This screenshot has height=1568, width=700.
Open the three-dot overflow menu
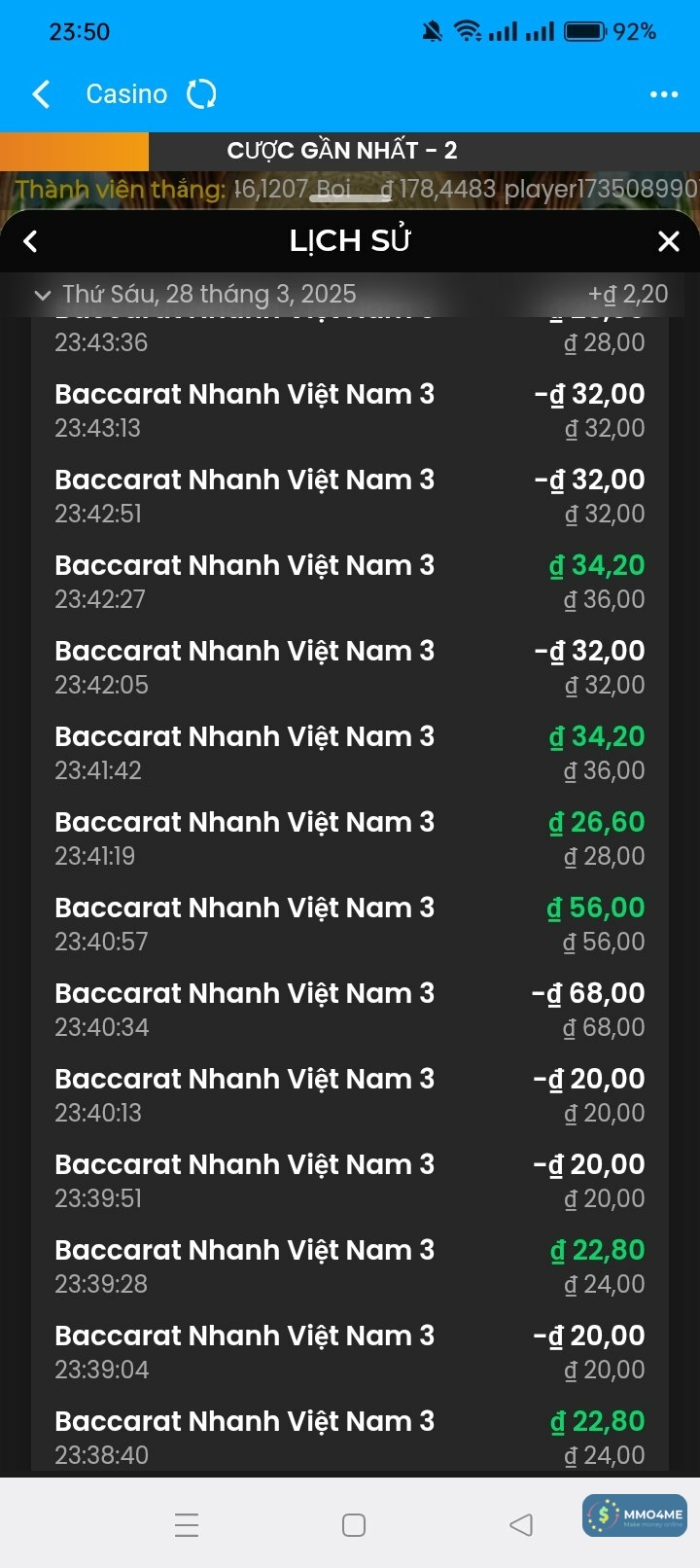pyautogui.click(x=663, y=94)
